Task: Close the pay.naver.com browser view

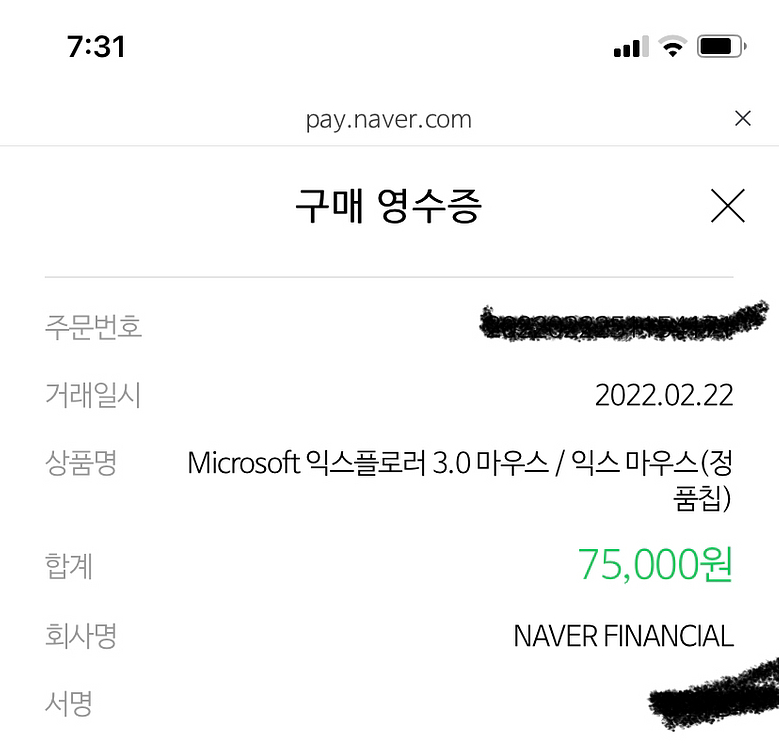Action: pyautogui.click(x=742, y=119)
